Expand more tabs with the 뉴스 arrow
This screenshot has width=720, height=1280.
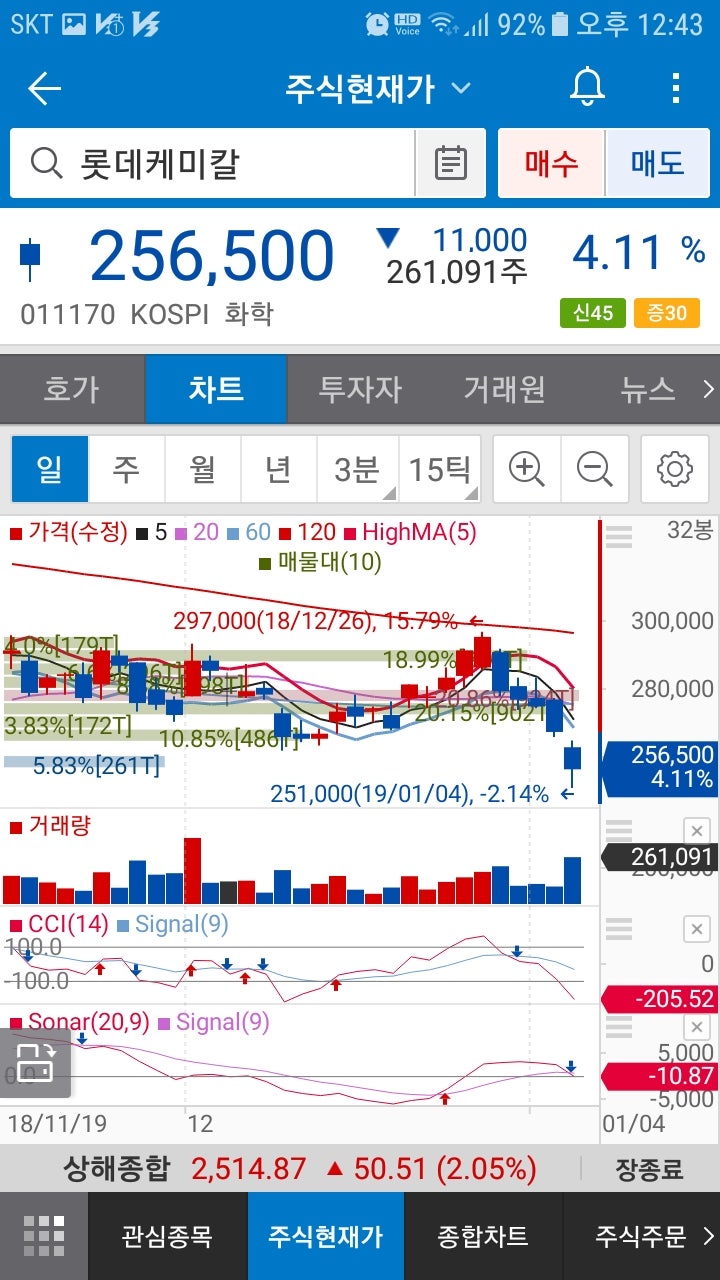707,389
